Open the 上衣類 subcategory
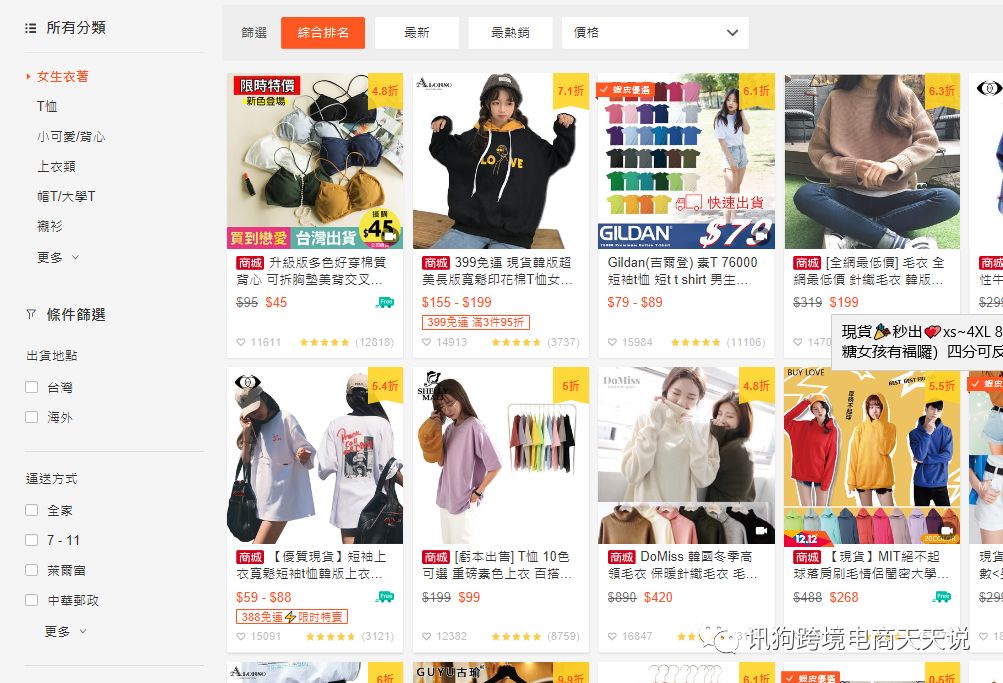The height and width of the screenshot is (683, 1003). point(56,166)
